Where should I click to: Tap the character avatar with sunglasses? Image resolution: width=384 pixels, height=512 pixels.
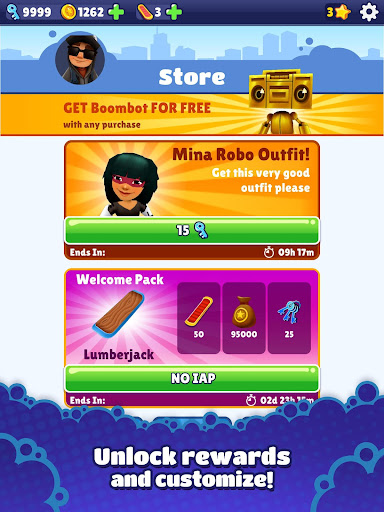(x=80, y=59)
